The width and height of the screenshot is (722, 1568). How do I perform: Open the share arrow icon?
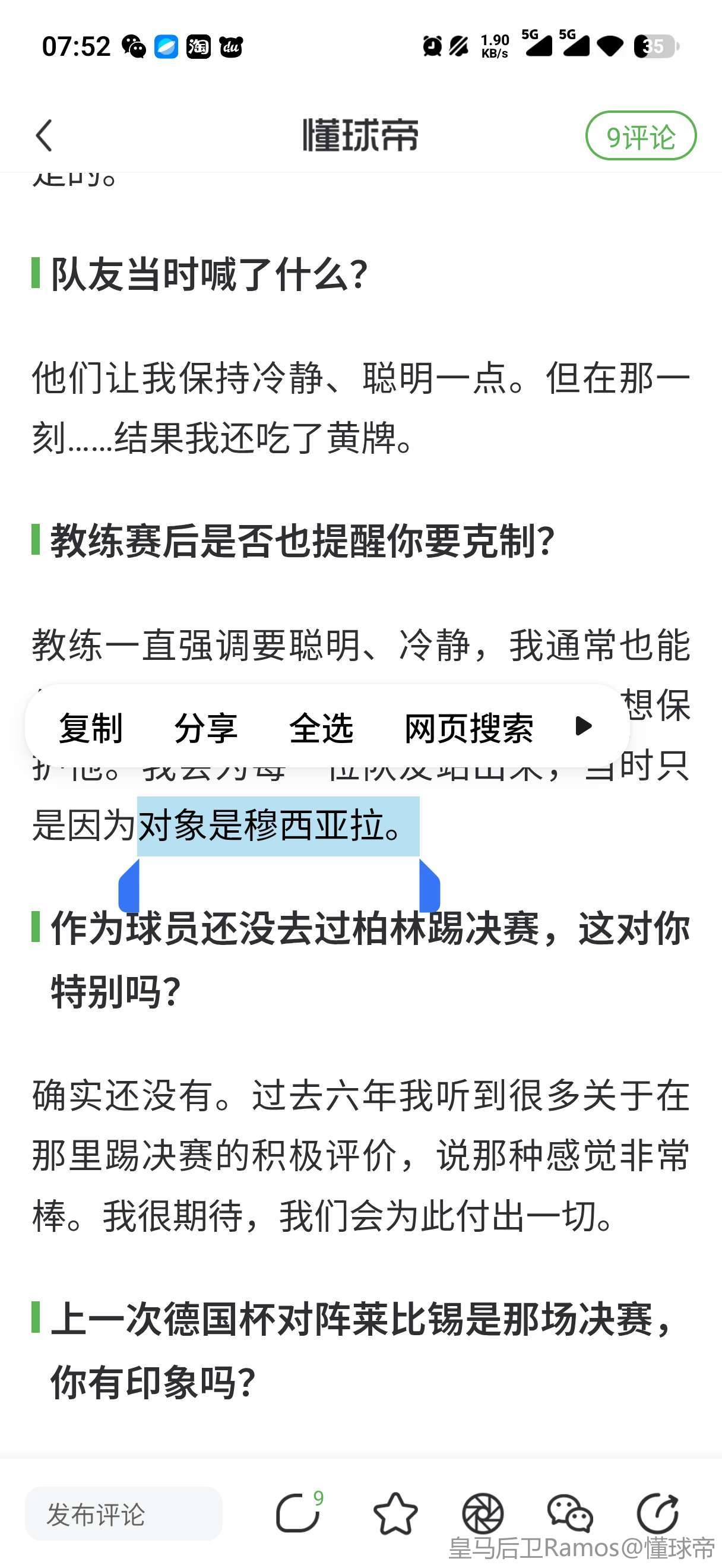pos(658,1513)
